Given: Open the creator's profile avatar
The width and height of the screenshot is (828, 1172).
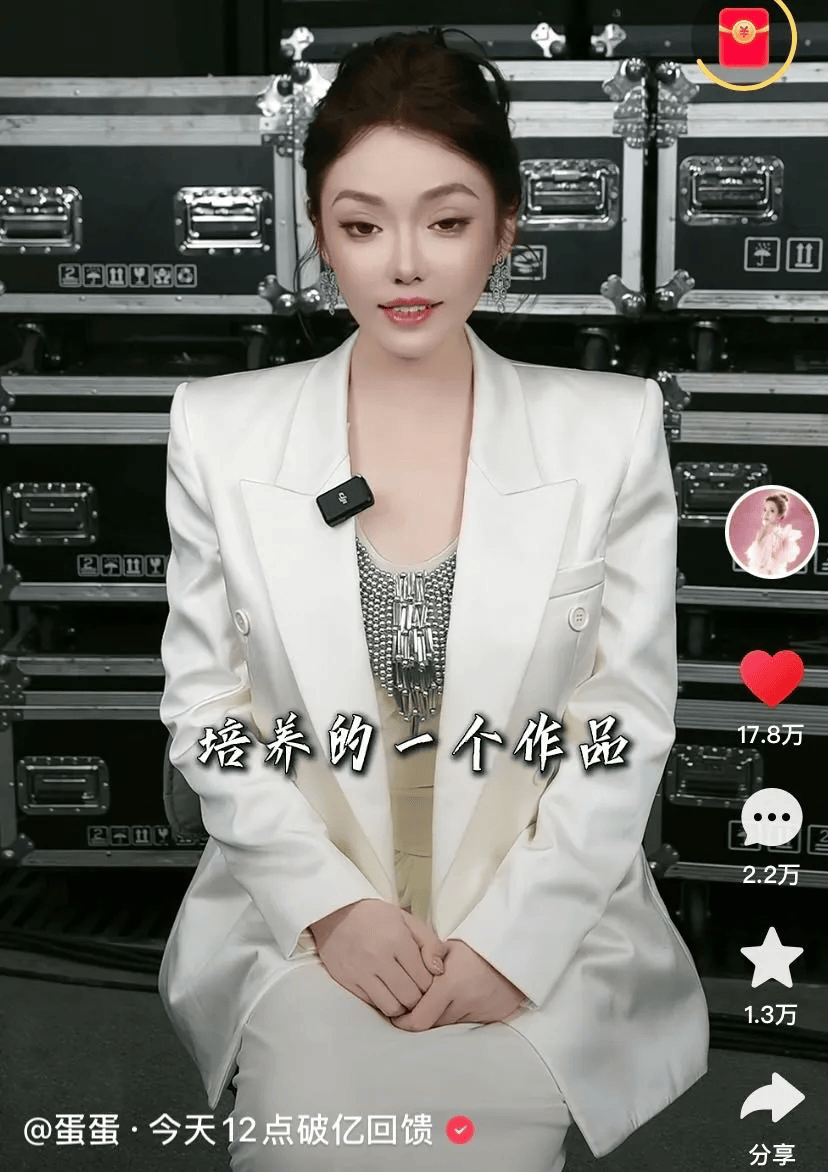Looking at the screenshot, I should click(771, 533).
